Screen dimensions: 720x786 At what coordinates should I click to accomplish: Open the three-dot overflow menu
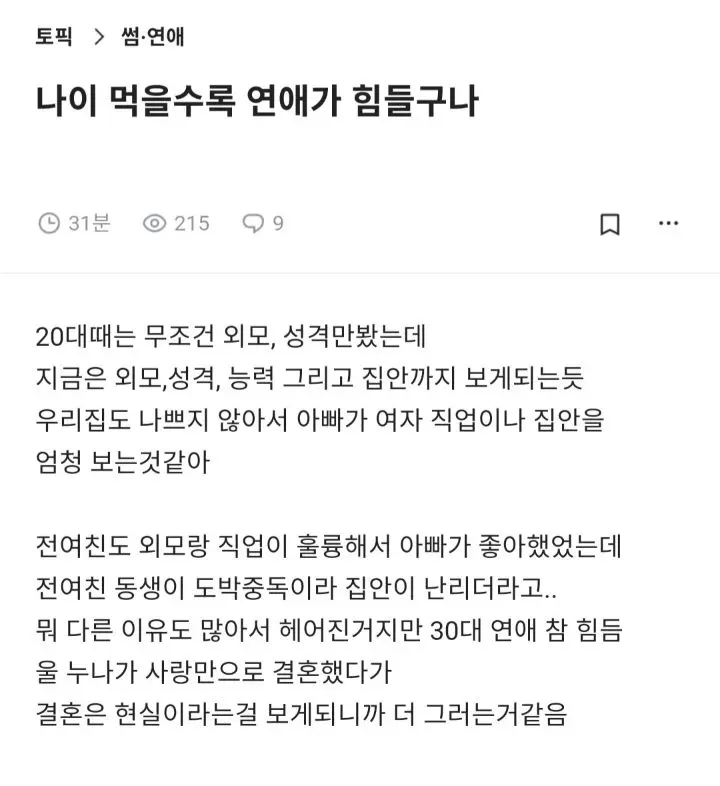coord(669,223)
